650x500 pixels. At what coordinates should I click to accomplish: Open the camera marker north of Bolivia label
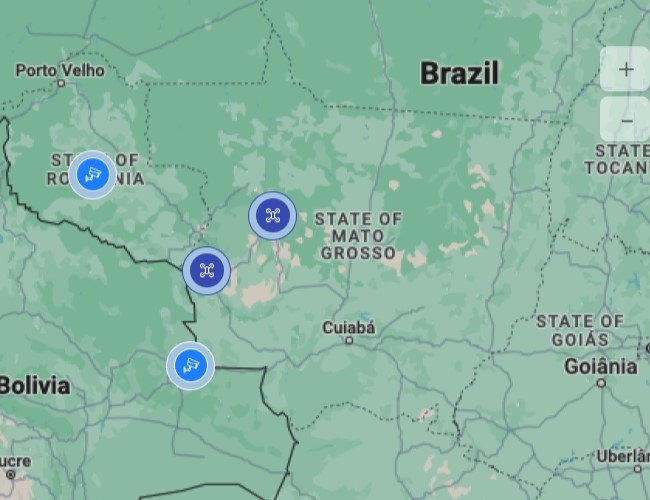pyautogui.click(x=190, y=365)
